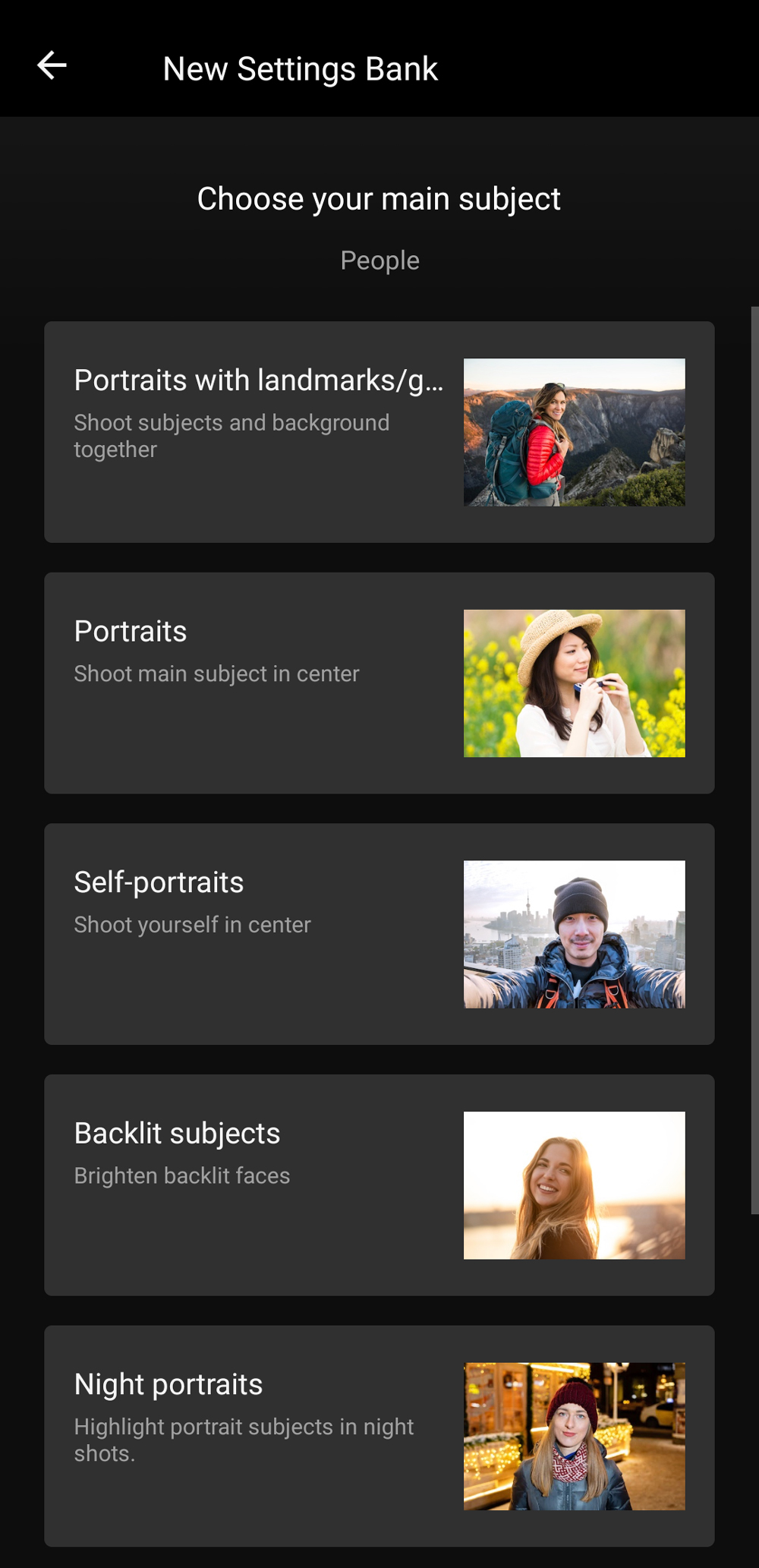Image resolution: width=759 pixels, height=1568 pixels.
Task: Choose the Portraits subject card
Action: (x=379, y=683)
